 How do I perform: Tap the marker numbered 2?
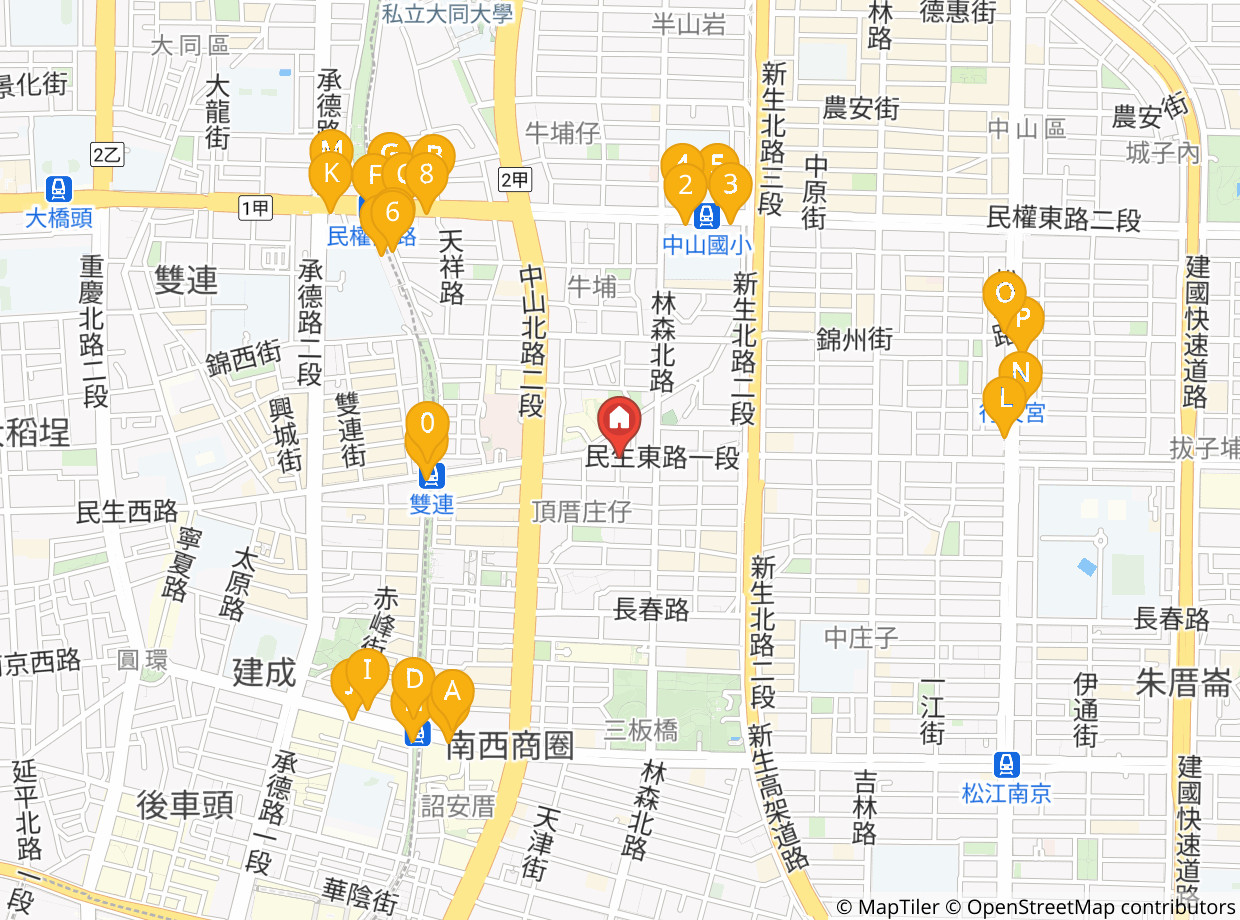click(x=685, y=185)
